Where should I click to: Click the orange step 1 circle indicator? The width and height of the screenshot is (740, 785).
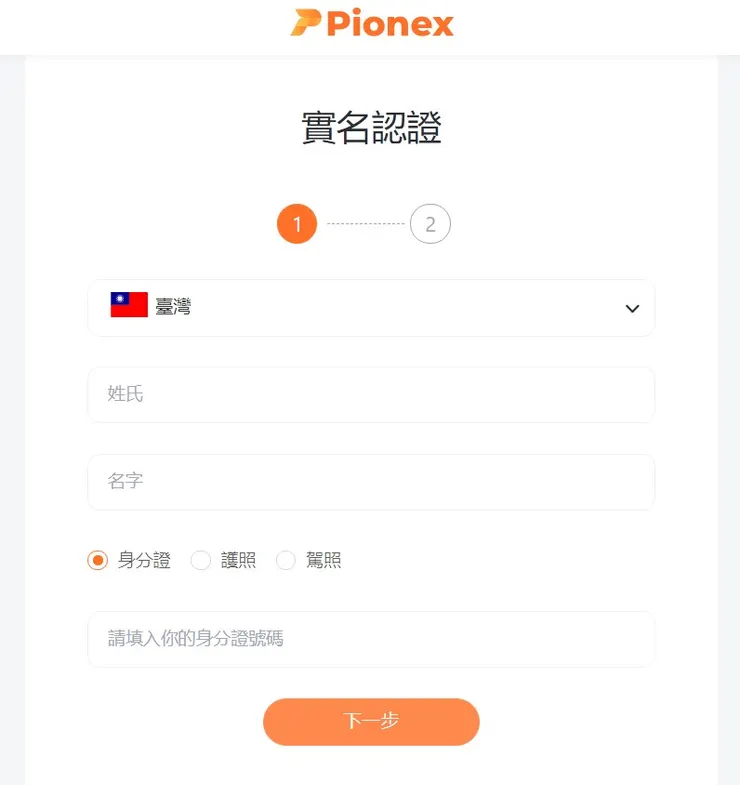[296, 224]
